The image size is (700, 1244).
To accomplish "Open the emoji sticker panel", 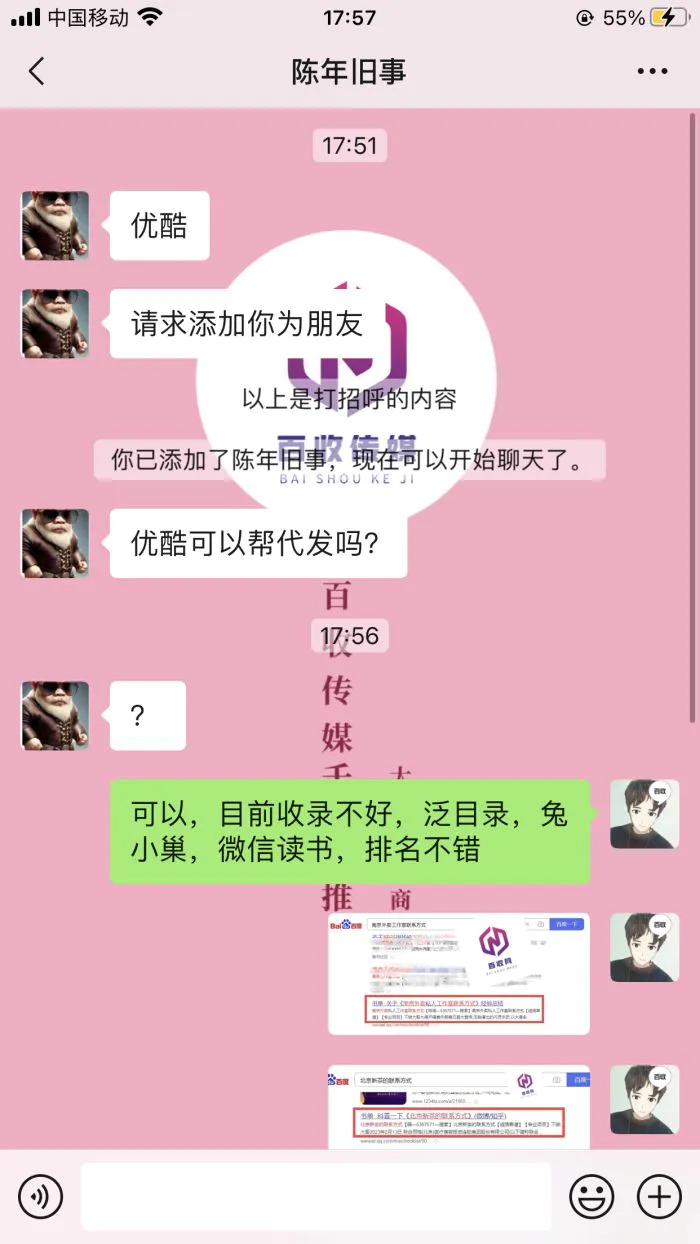I will [592, 1196].
